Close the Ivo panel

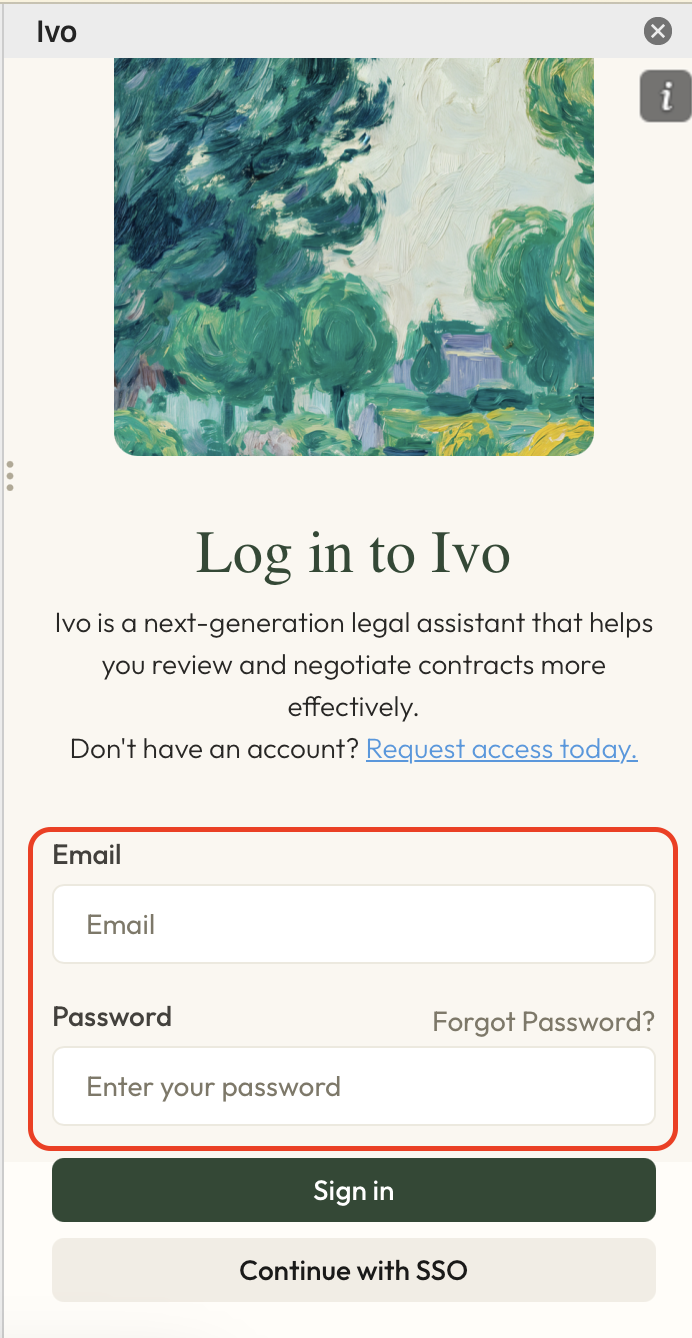pyautogui.click(x=657, y=32)
